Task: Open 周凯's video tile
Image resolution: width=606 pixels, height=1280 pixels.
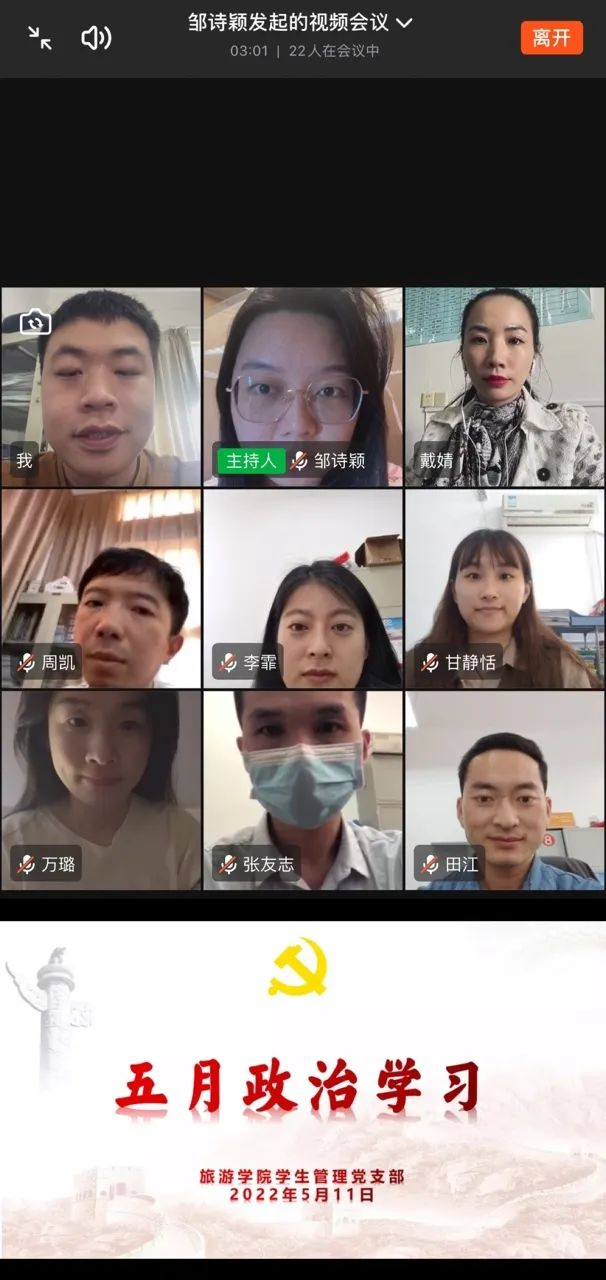Action: click(x=101, y=588)
